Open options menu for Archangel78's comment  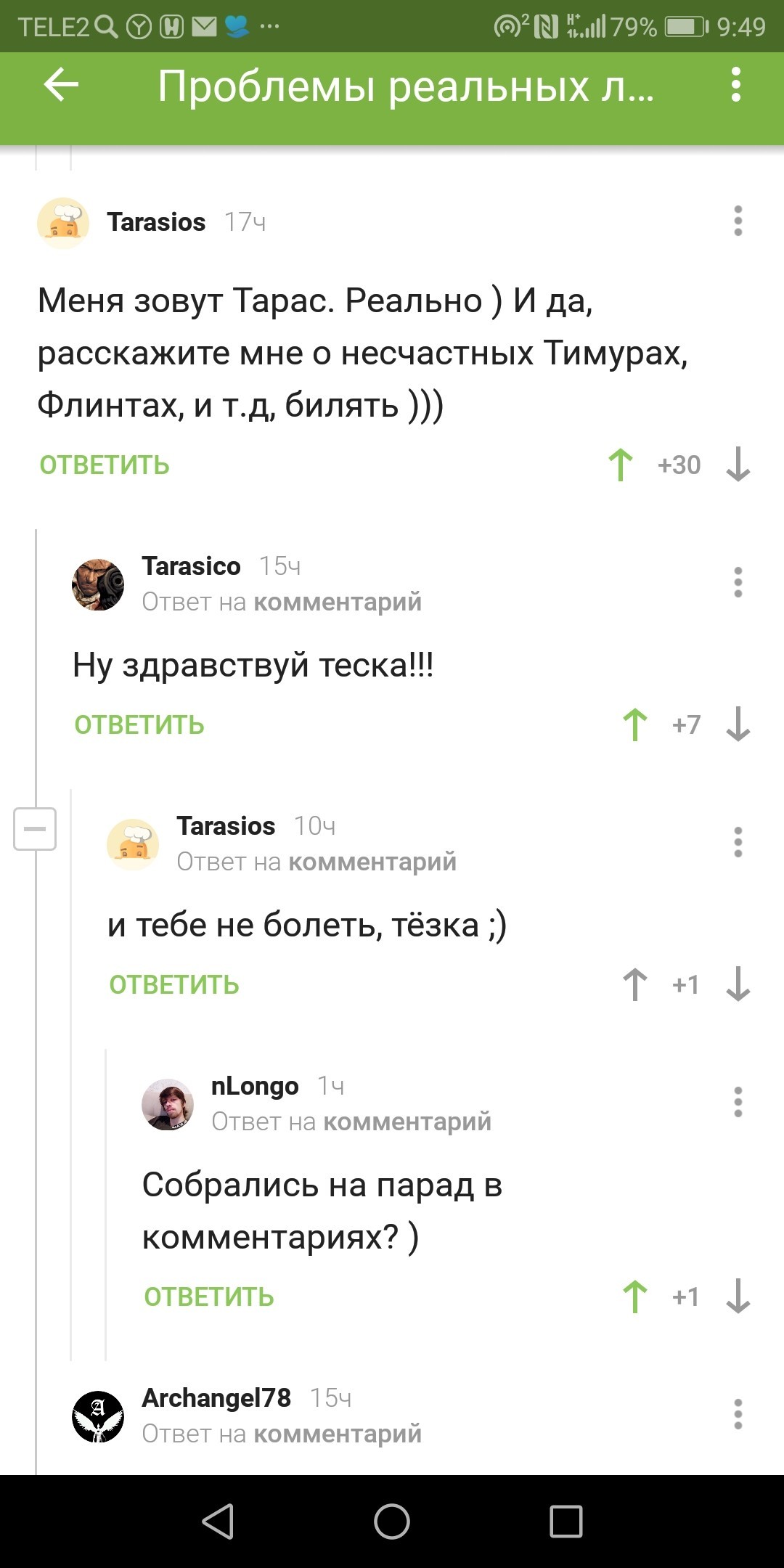(738, 1414)
